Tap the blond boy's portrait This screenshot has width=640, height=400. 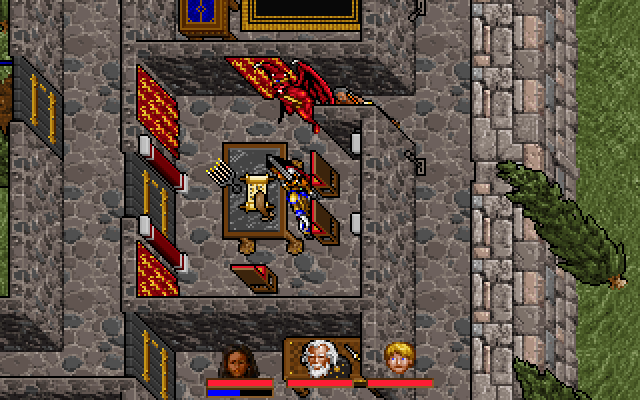398,359
